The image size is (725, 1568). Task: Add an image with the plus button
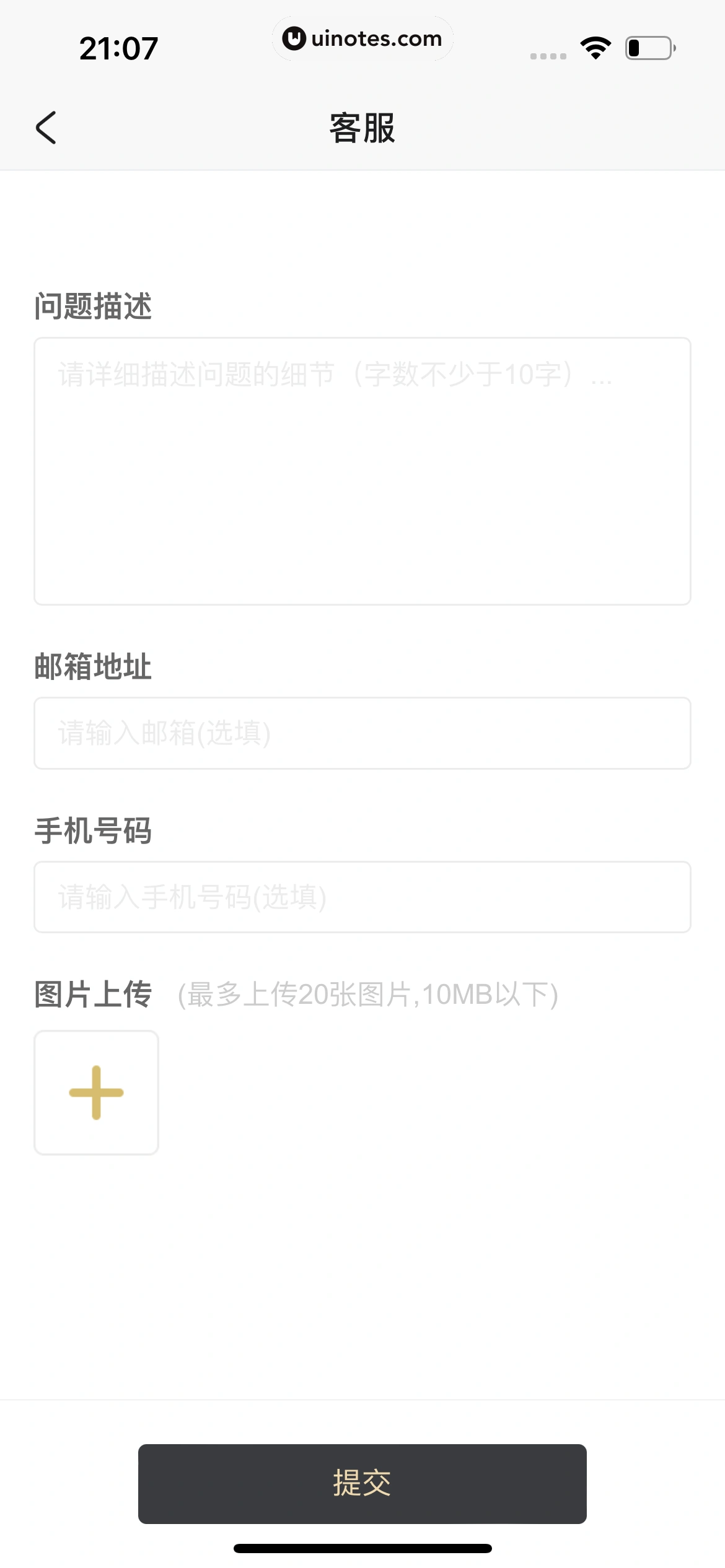[96, 1092]
